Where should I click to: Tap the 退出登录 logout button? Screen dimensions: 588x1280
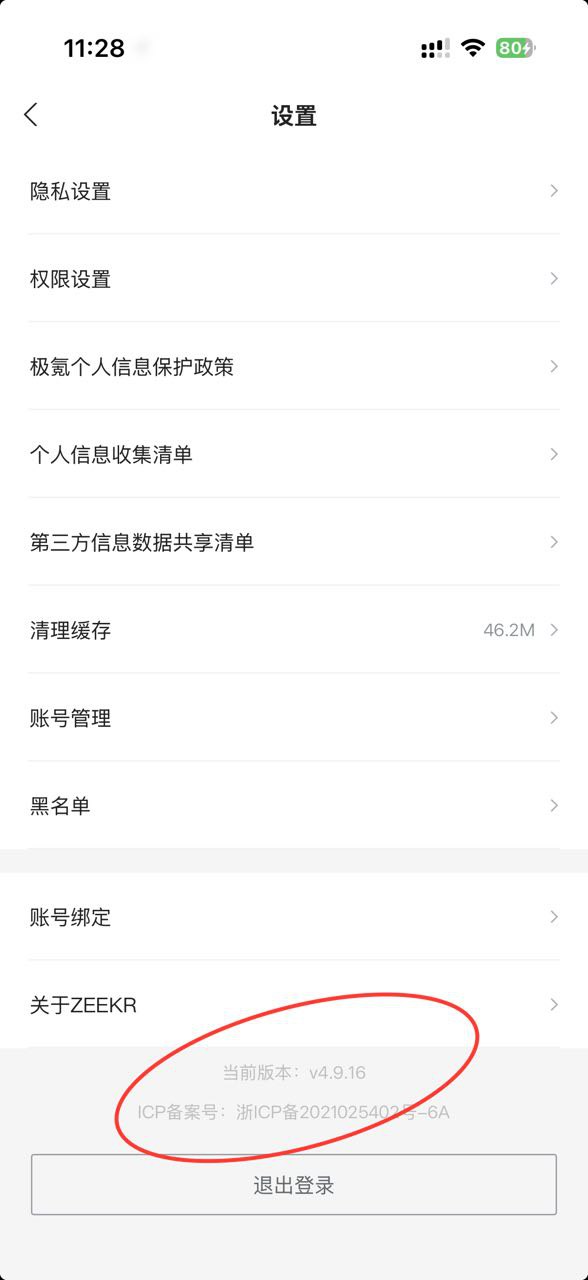pyautogui.click(x=294, y=1185)
